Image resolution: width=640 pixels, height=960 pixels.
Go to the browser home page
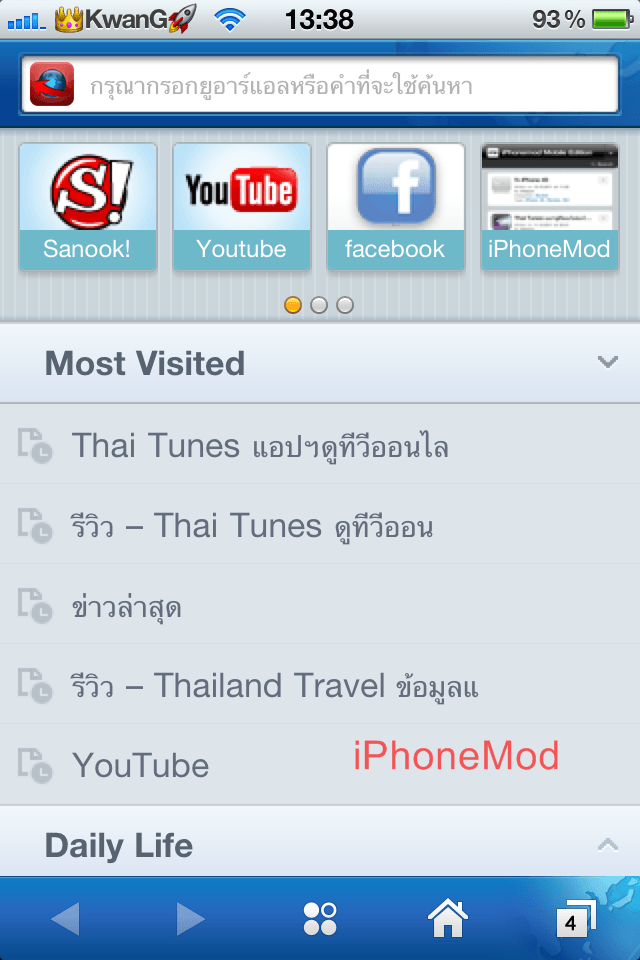(x=447, y=918)
